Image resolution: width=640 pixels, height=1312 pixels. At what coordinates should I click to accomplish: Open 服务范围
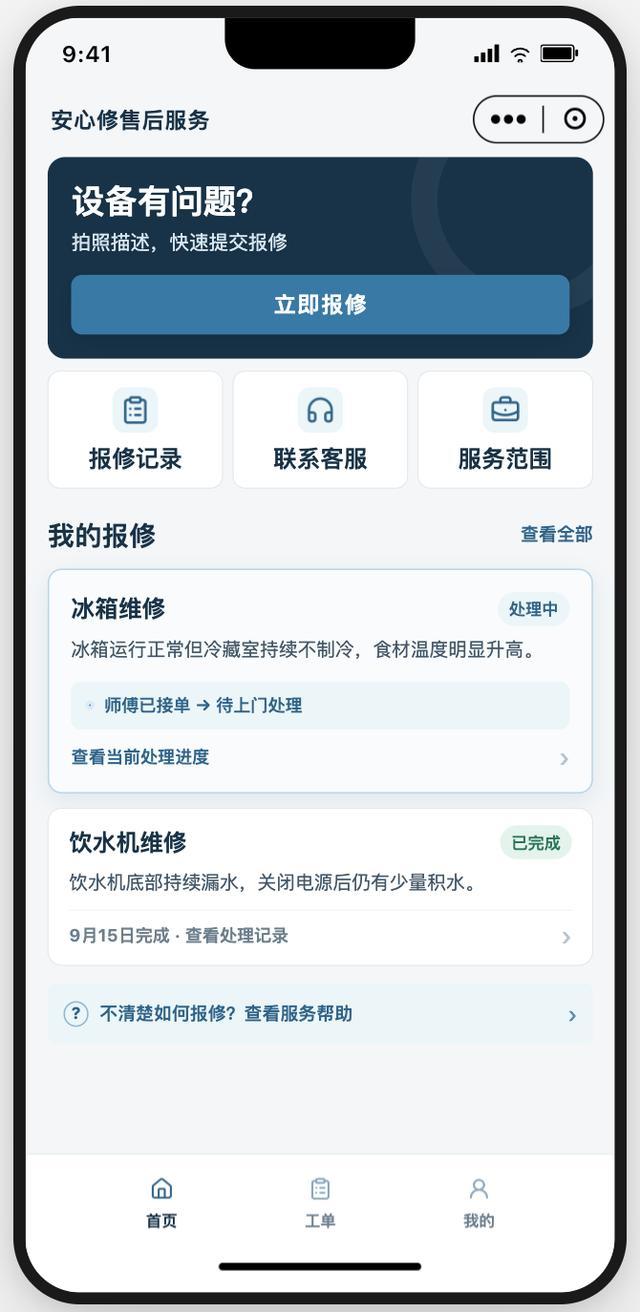[x=505, y=430]
